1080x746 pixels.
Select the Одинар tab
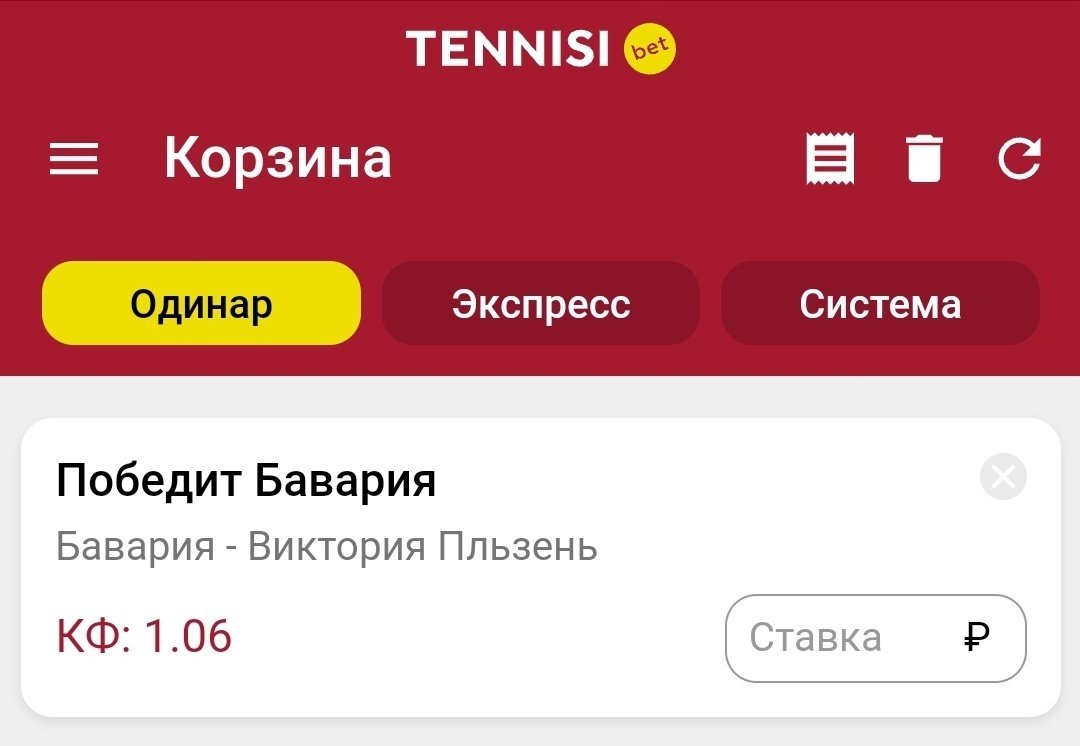click(201, 303)
